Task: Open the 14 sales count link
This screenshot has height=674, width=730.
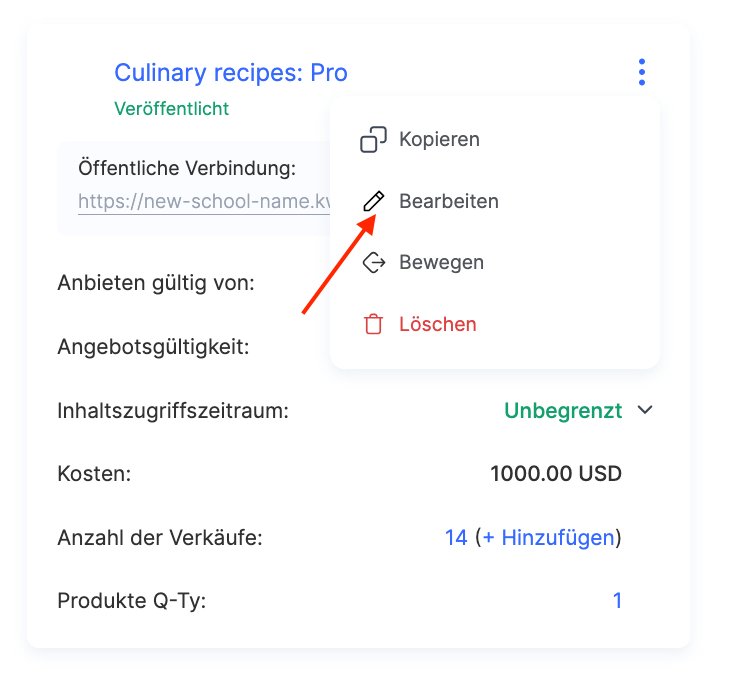Action: [x=456, y=538]
